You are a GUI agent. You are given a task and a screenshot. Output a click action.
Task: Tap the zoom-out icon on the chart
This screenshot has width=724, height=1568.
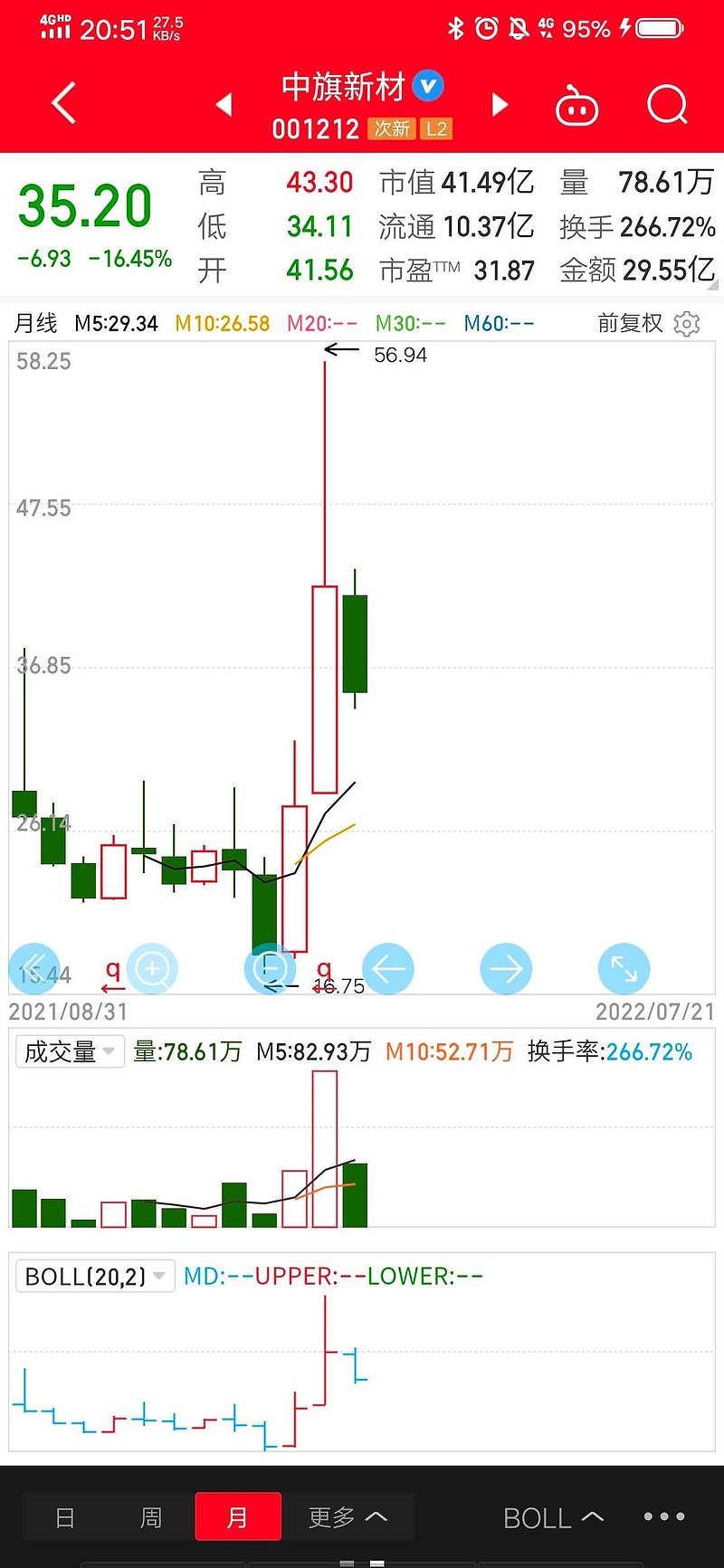click(270, 968)
